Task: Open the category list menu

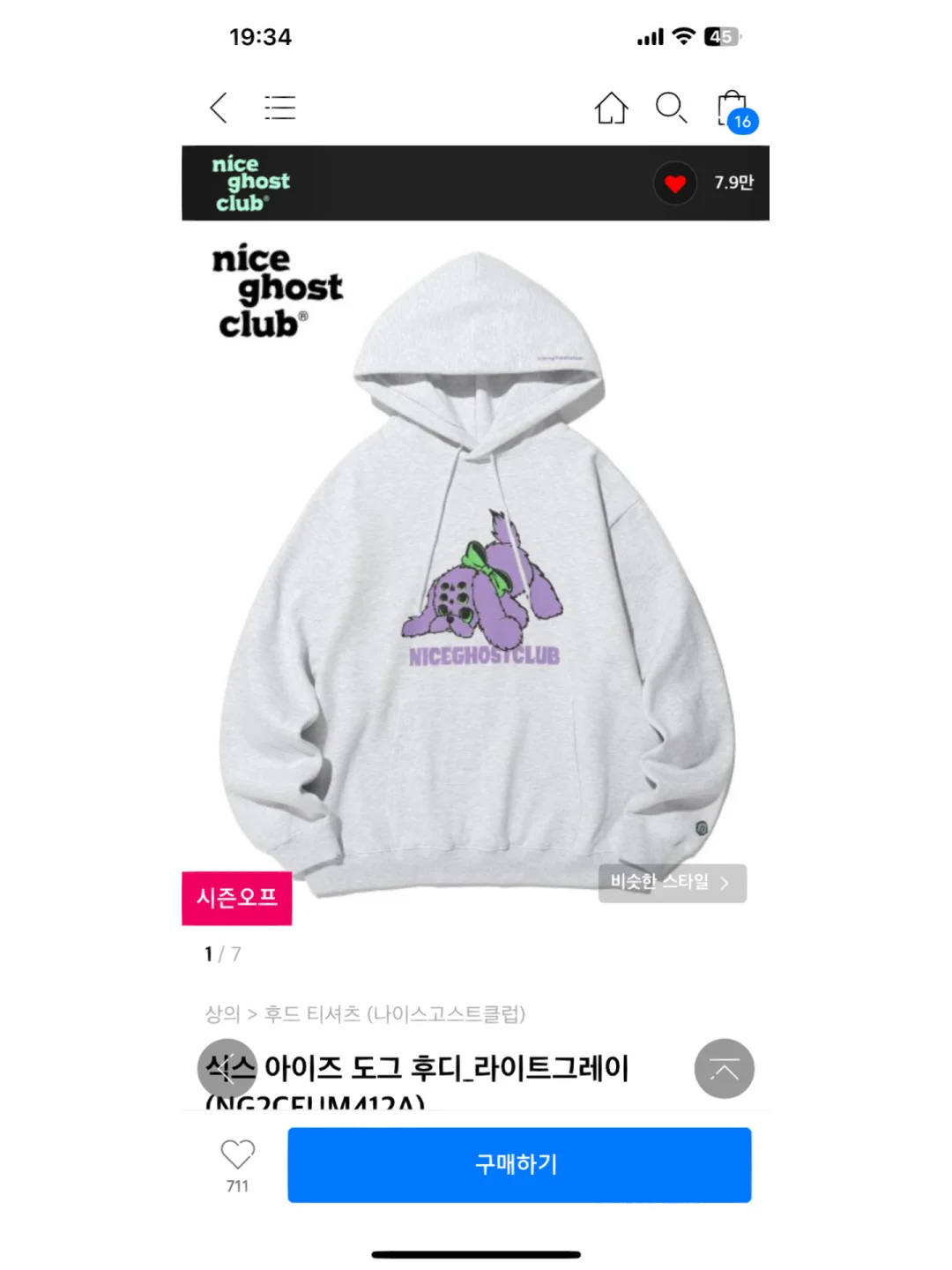Action: coord(279,108)
